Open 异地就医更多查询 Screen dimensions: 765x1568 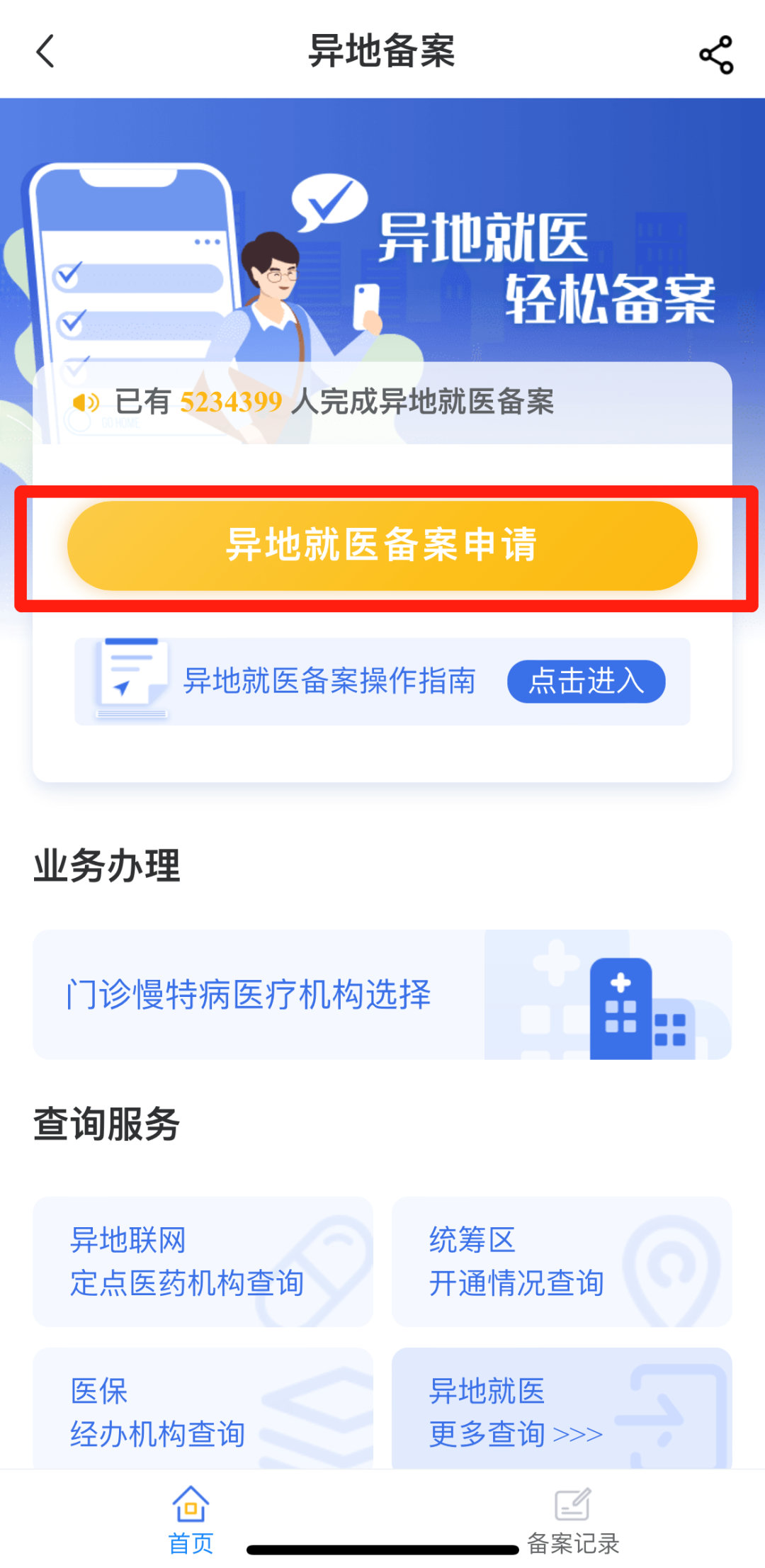coord(562,1408)
